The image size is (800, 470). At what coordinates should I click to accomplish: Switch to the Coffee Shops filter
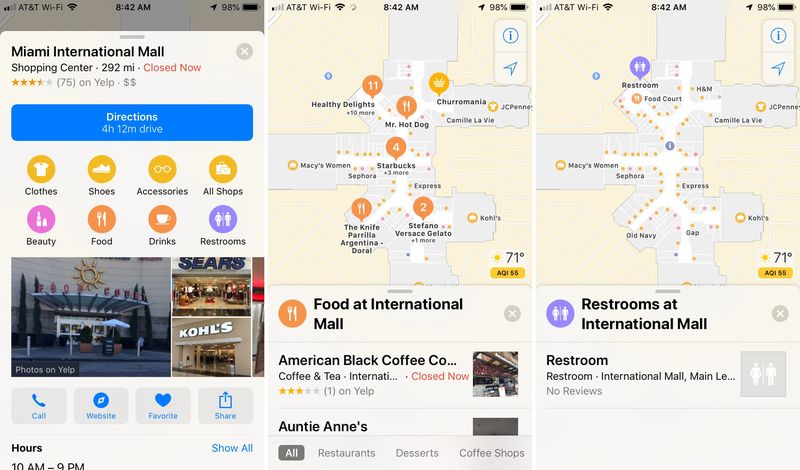tap(491, 453)
